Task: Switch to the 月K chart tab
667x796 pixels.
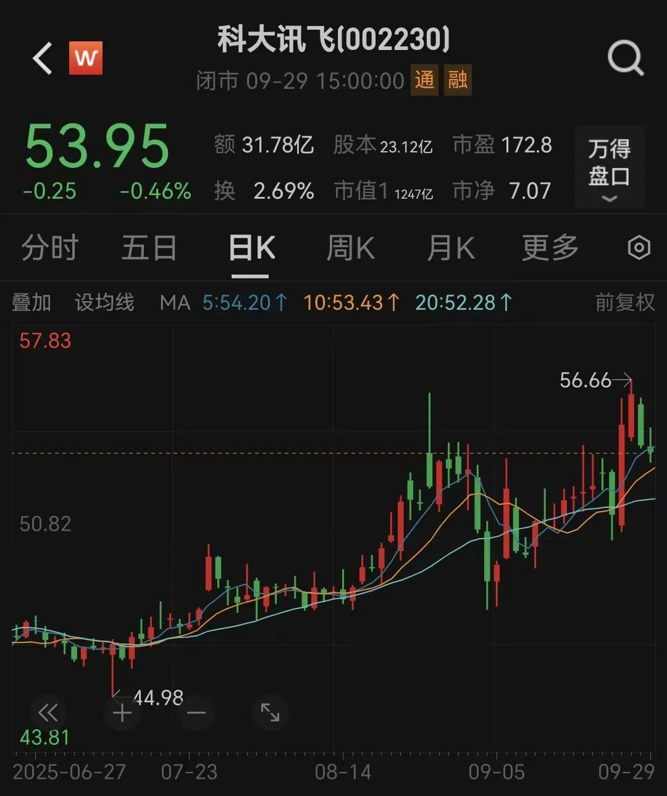Action: pyautogui.click(x=451, y=248)
